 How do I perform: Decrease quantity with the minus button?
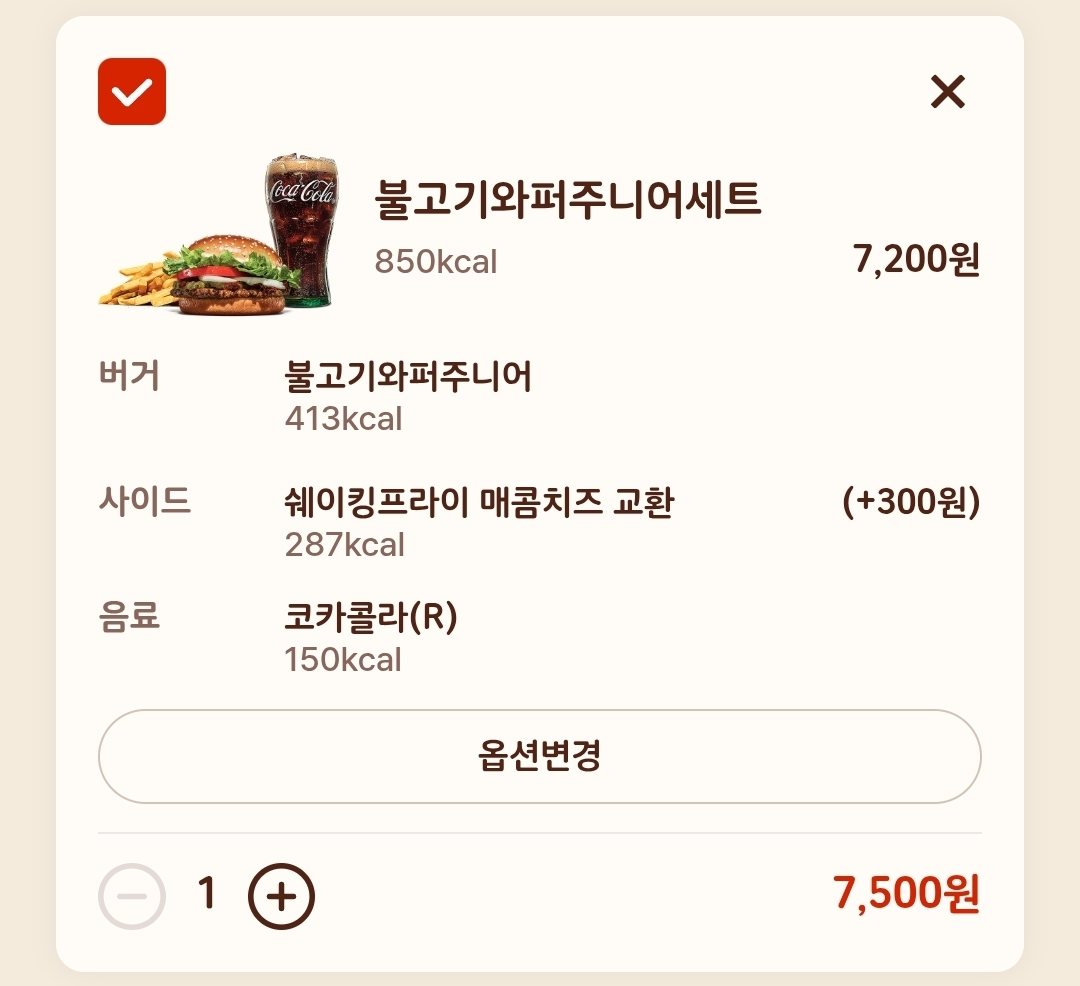(132, 896)
